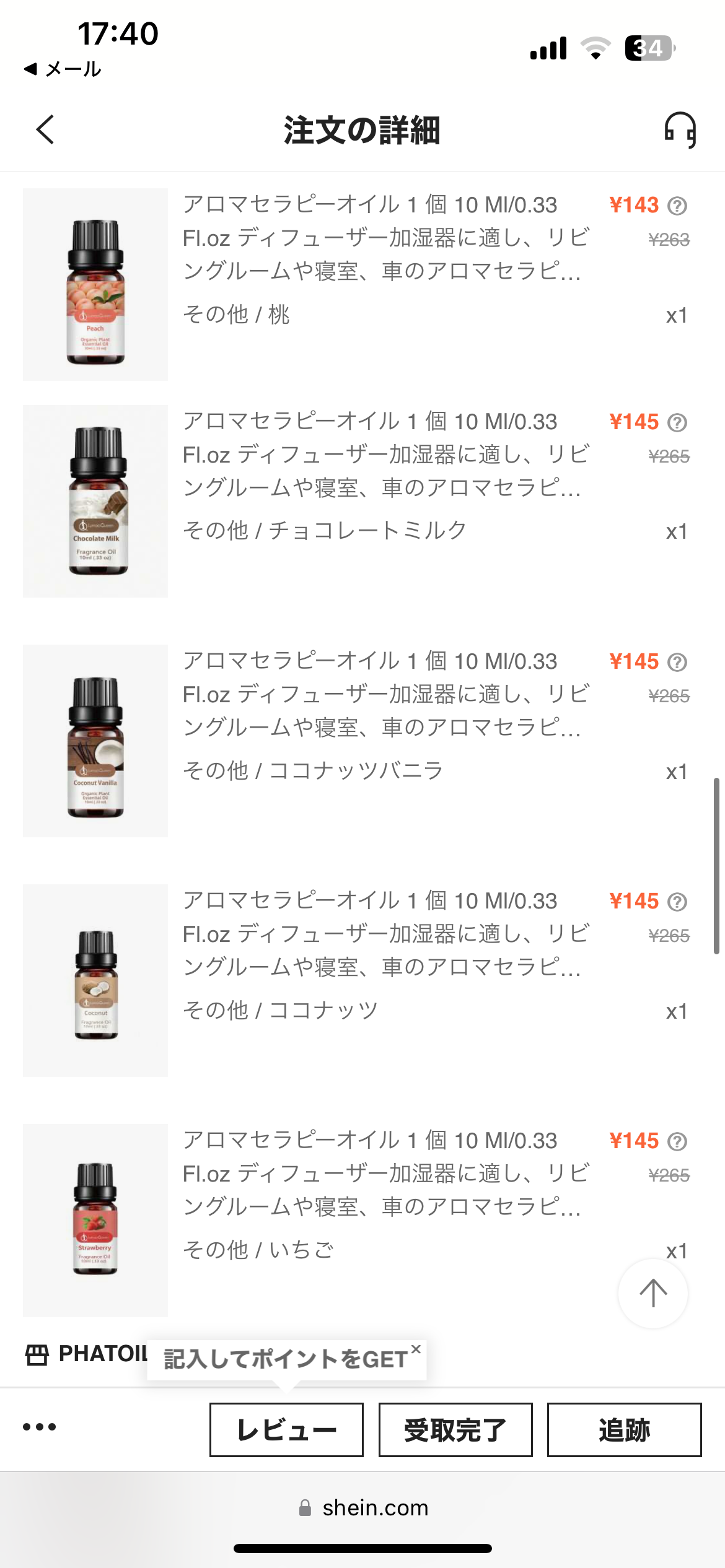Dismiss the 記入してポイントをGET tooltip

click(416, 1349)
